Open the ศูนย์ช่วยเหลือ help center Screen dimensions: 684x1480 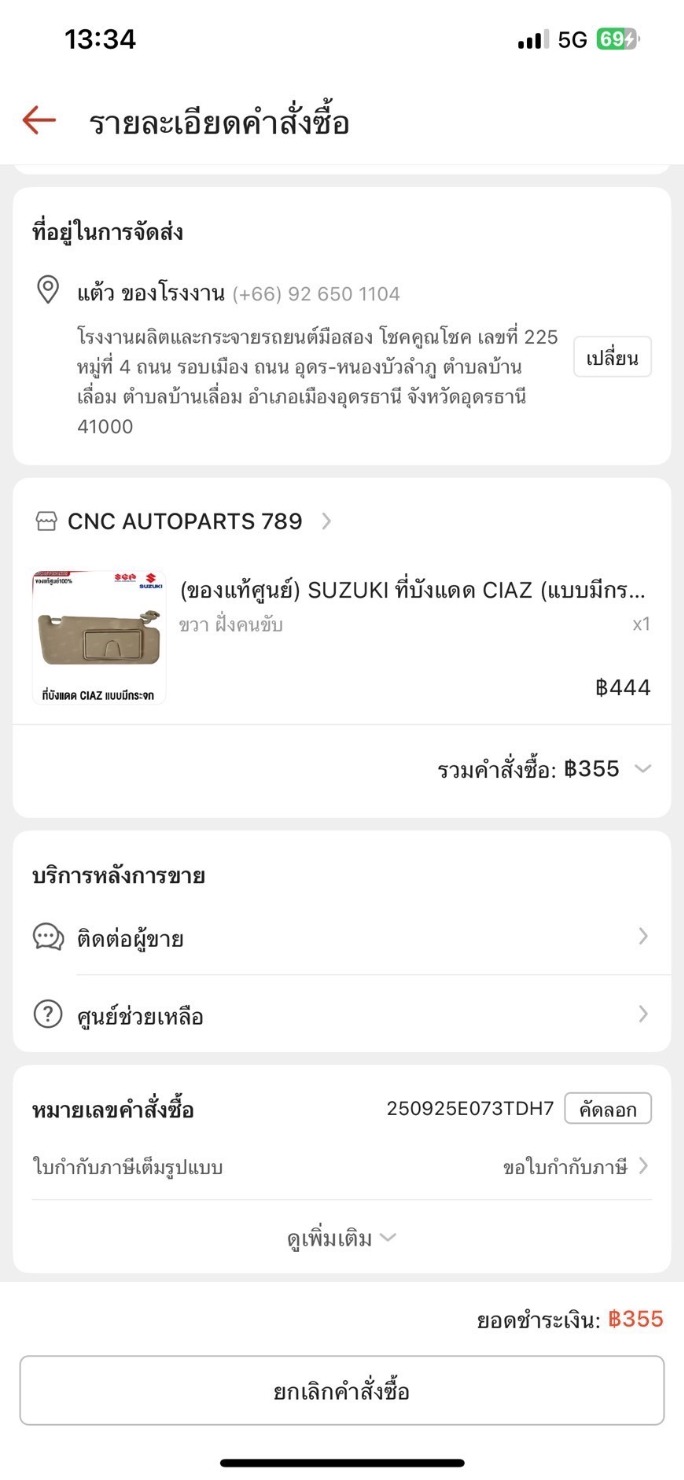pos(340,1016)
